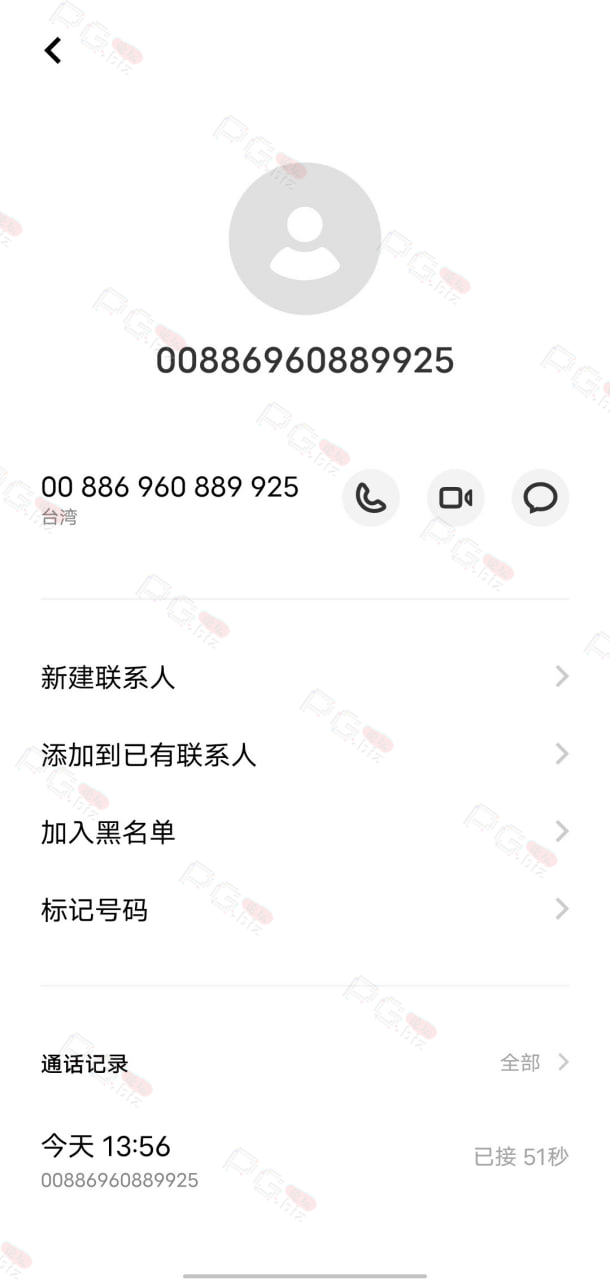View 全部 call records
This screenshot has height=1280, width=610.
tap(534, 1062)
